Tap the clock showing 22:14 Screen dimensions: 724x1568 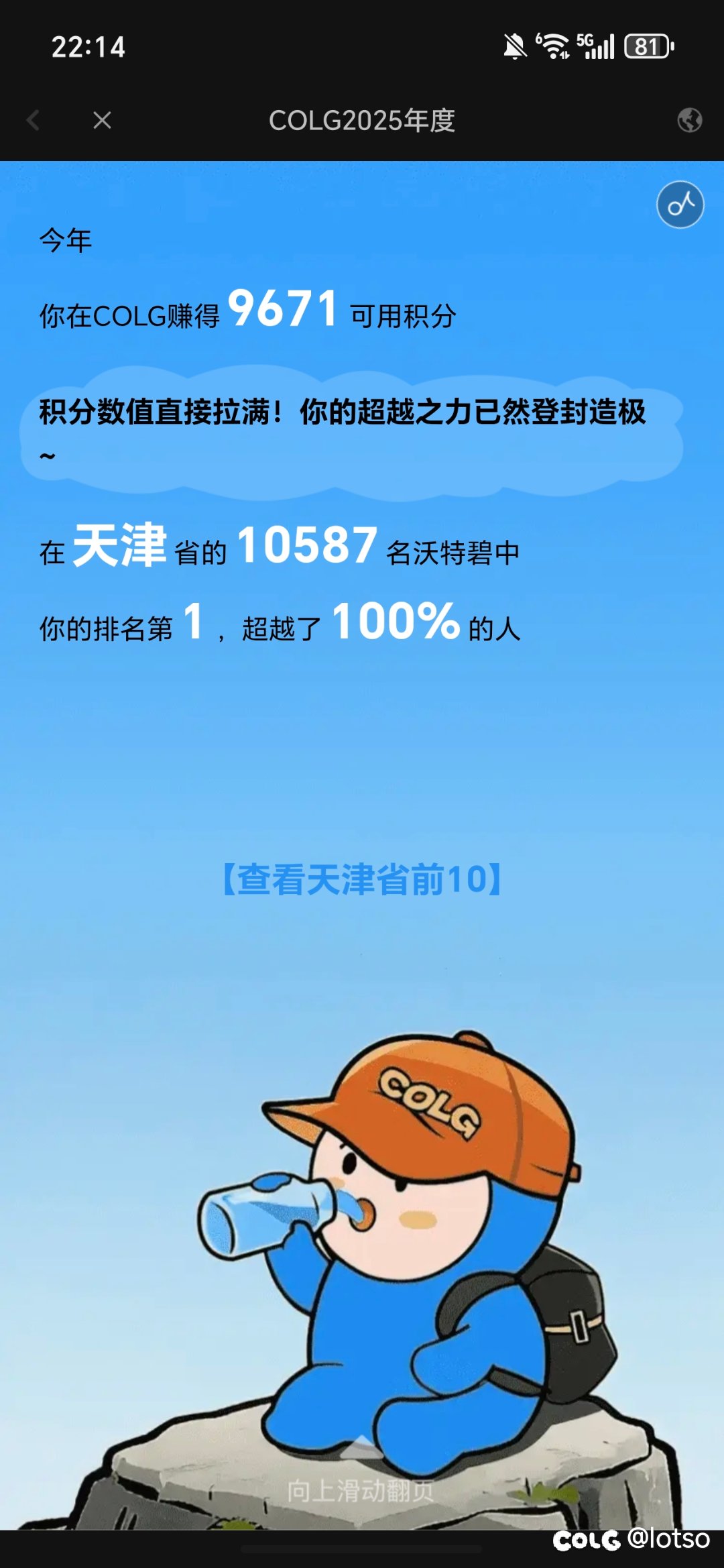[x=88, y=47]
